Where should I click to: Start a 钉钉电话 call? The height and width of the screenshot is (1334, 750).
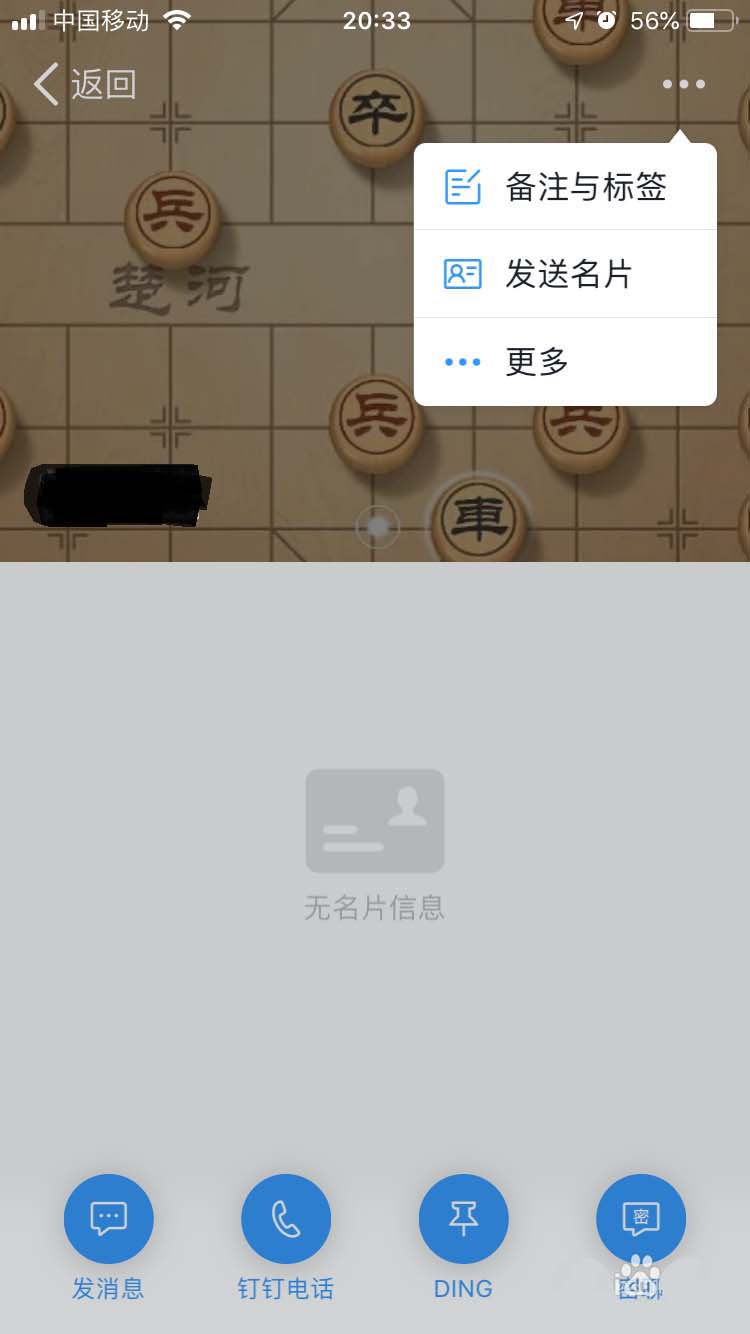coord(286,1219)
